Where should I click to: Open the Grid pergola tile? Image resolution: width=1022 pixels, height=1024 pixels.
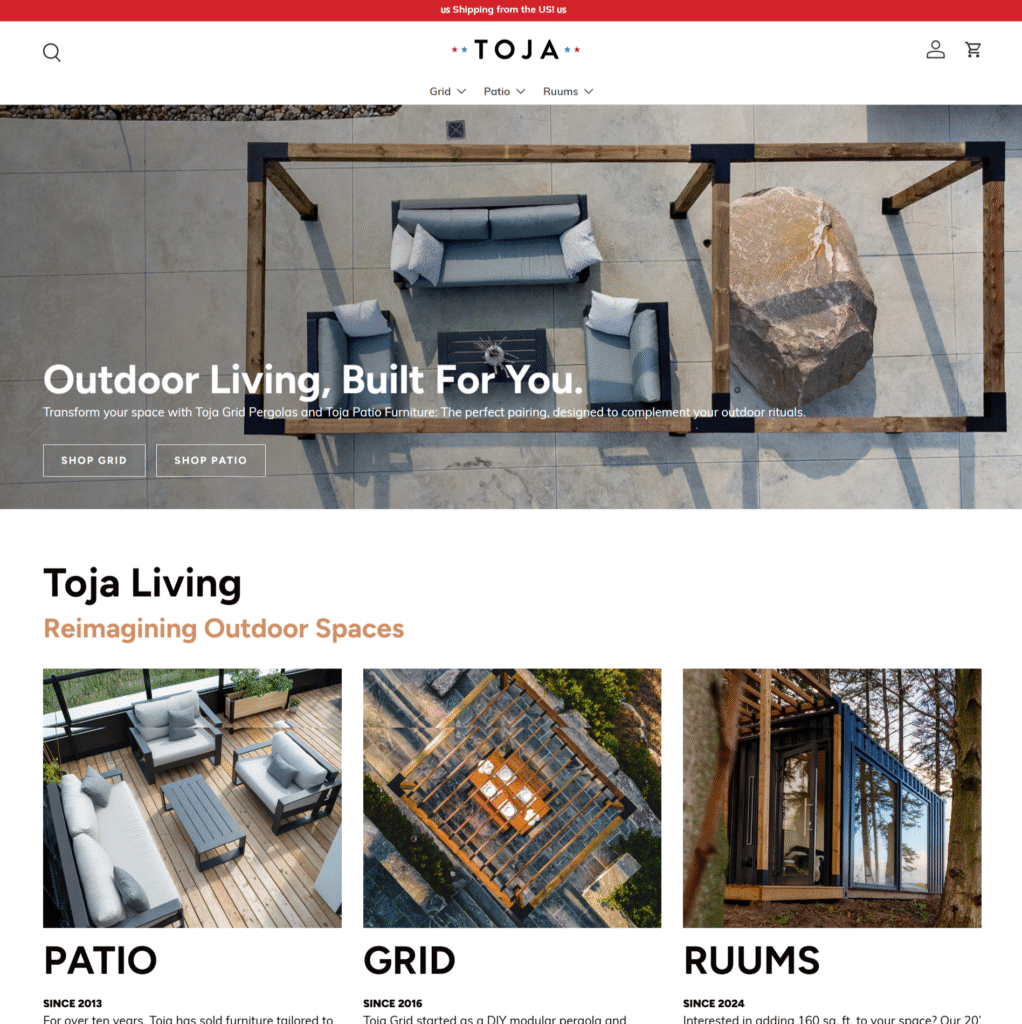511,798
